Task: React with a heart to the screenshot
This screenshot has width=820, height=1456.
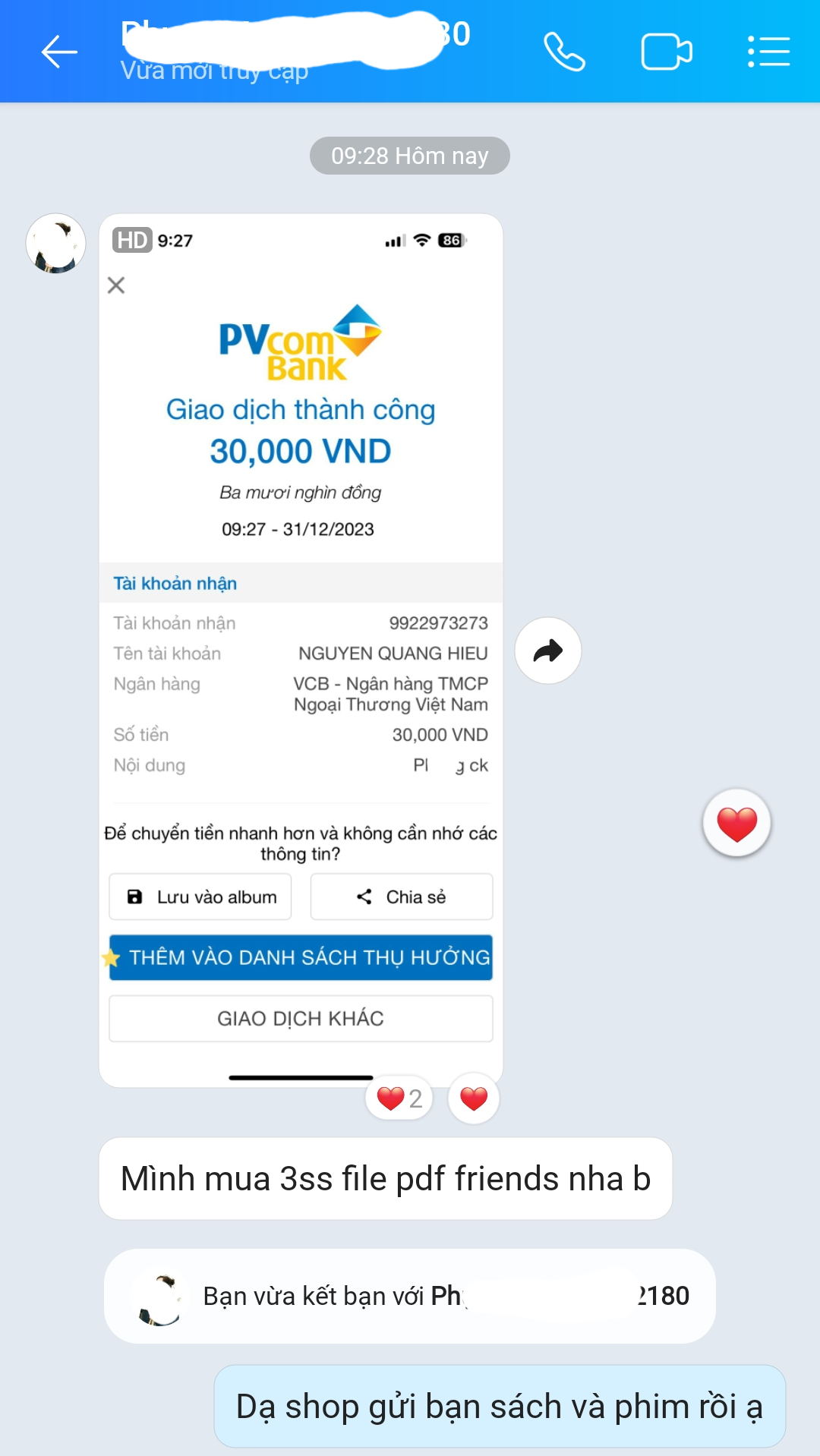Action: 474,1098
